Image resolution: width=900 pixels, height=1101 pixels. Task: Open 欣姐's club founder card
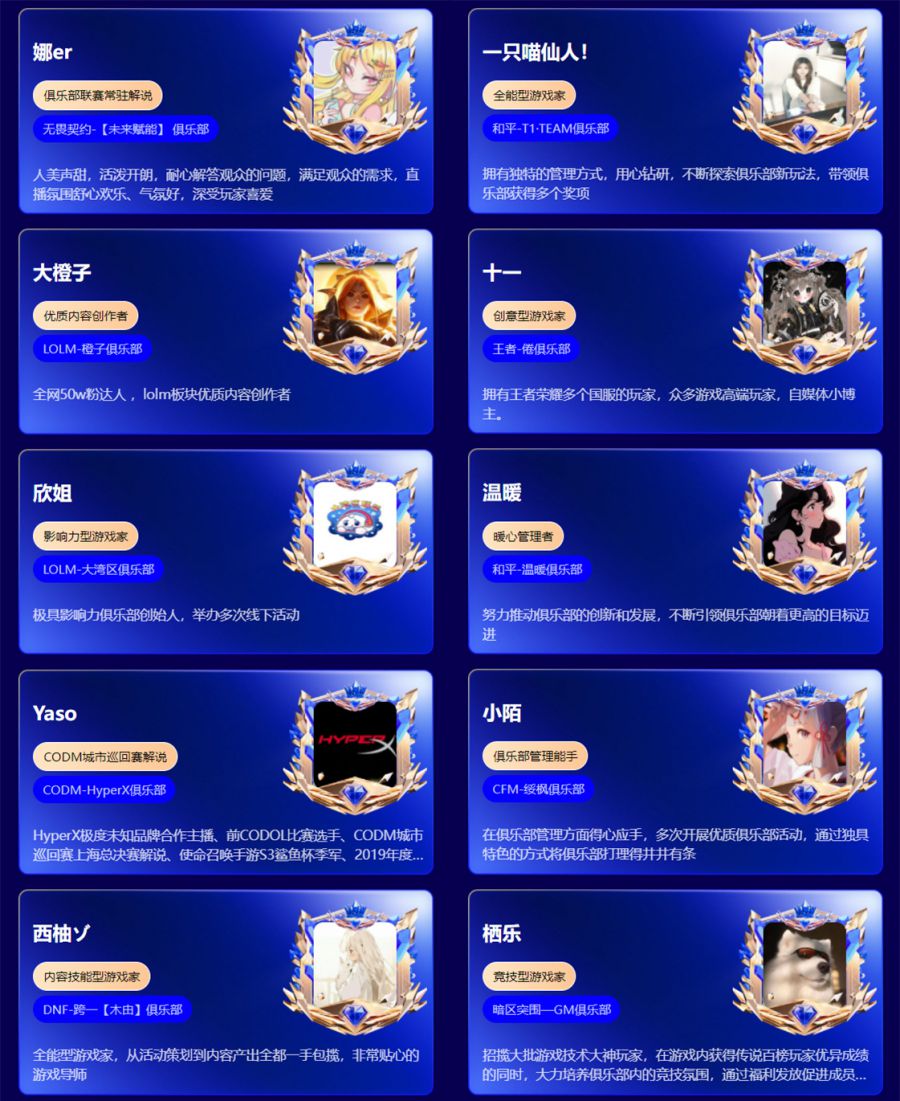(225, 551)
